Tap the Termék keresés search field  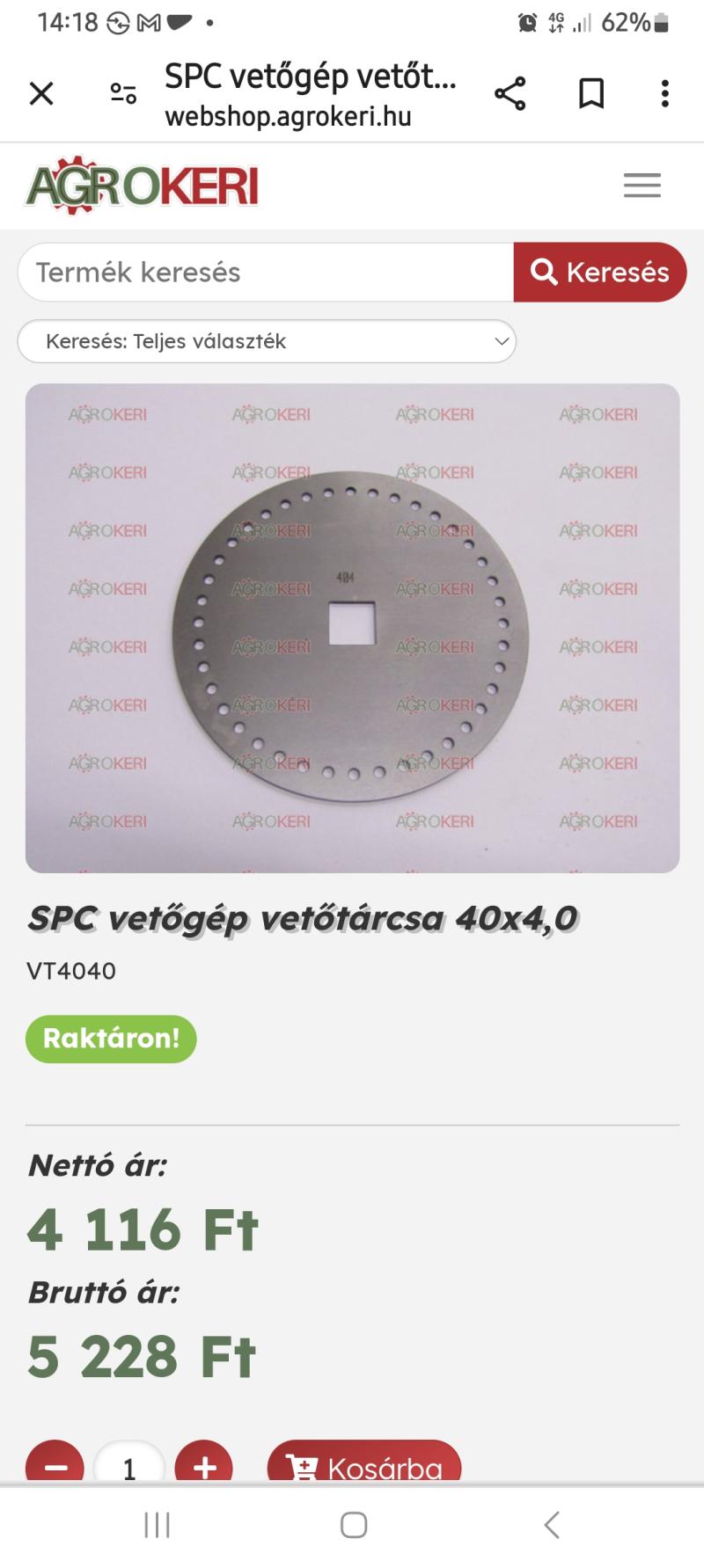click(x=266, y=273)
